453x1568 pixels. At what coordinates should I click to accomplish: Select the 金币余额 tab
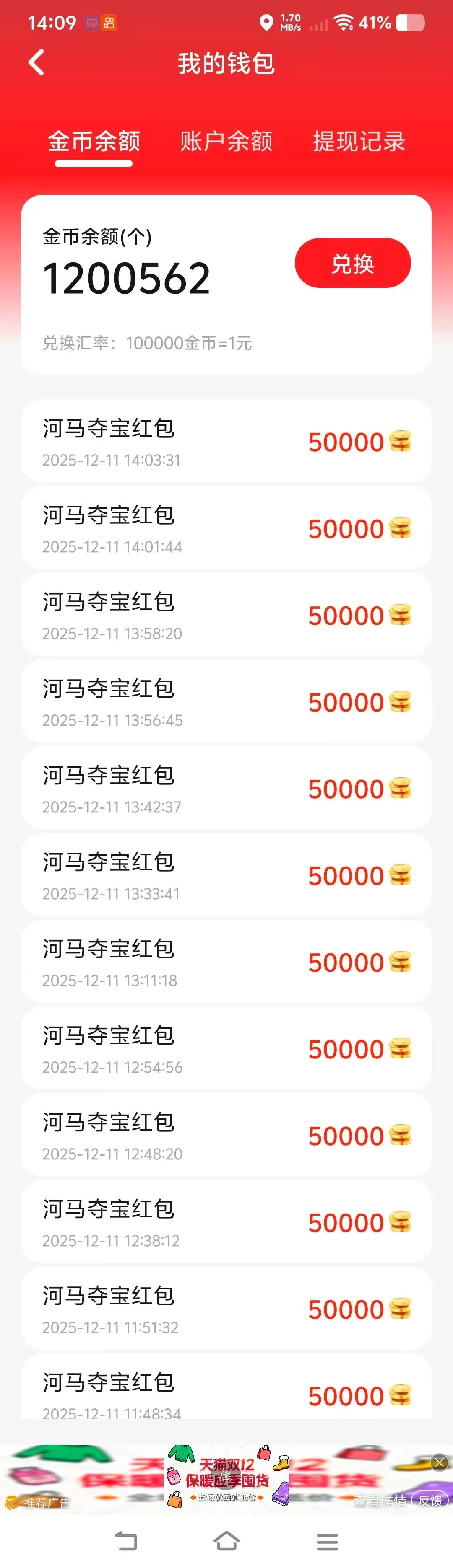point(94,142)
